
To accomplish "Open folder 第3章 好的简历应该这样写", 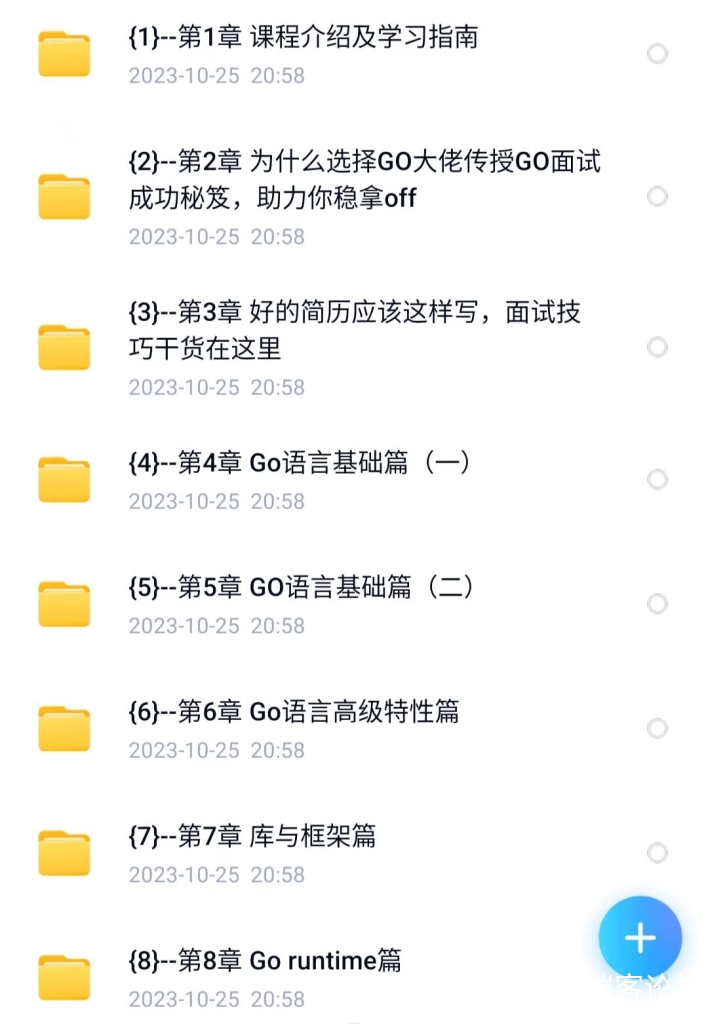I will (x=354, y=330).
